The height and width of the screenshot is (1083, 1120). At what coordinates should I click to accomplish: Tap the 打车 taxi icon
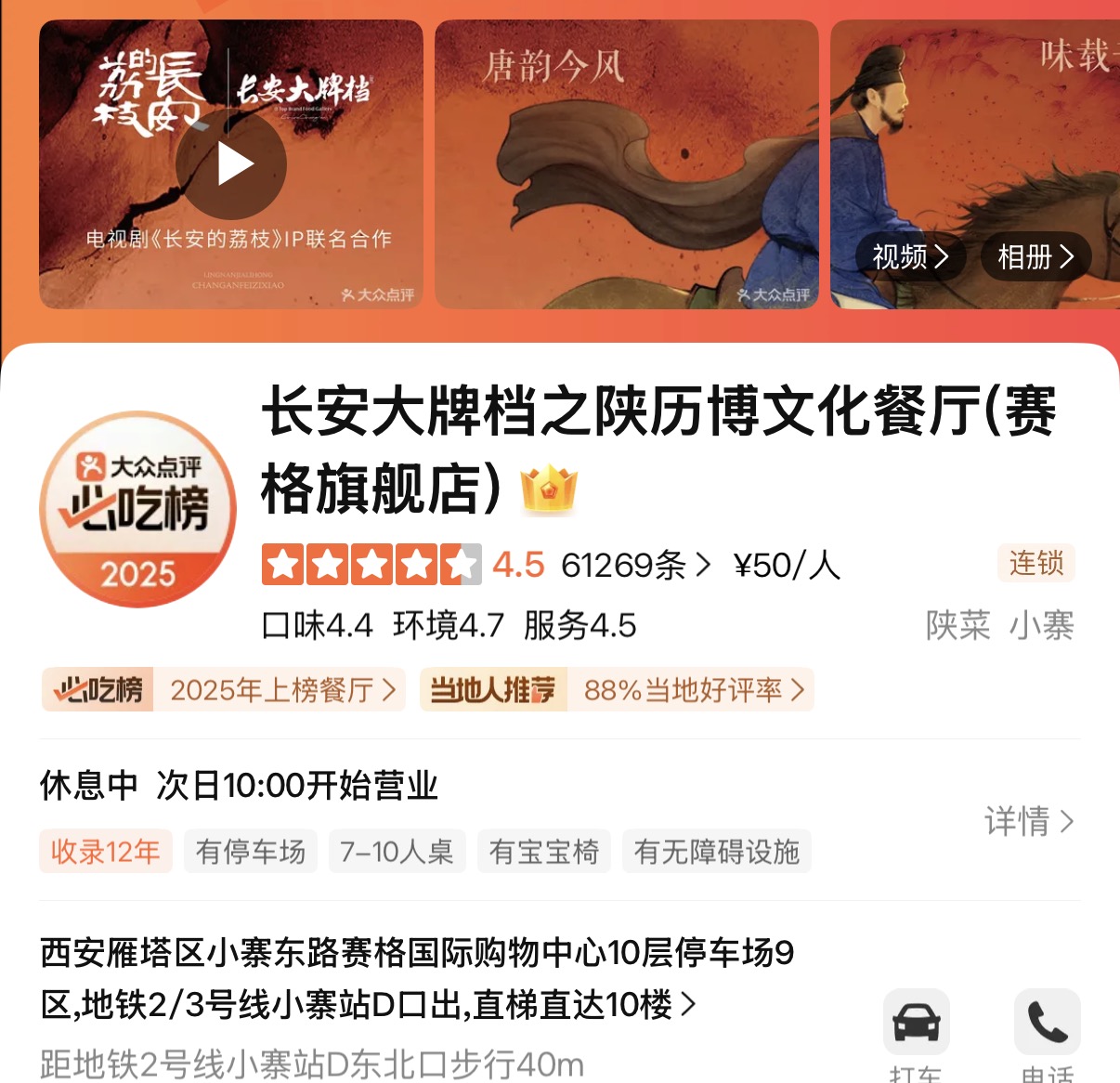click(x=916, y=1023)
